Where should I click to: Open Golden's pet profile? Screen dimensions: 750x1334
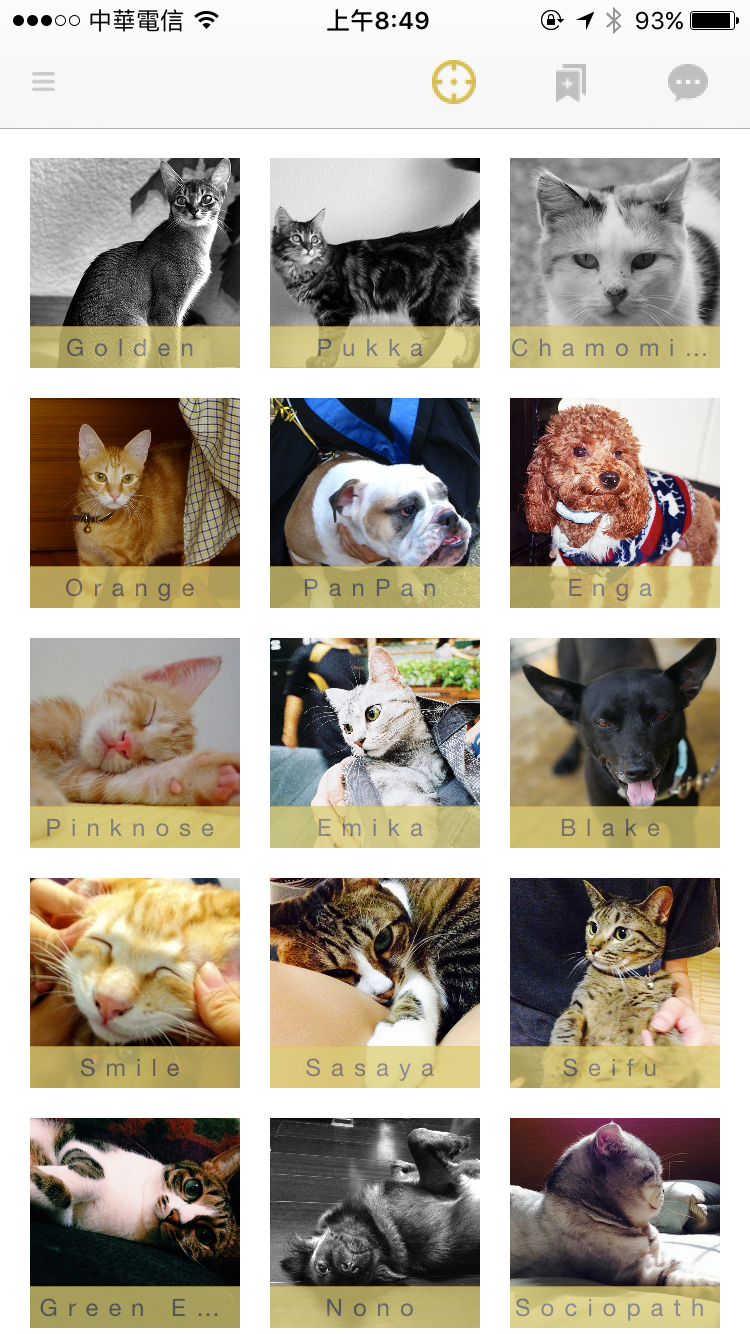[135, 262]
